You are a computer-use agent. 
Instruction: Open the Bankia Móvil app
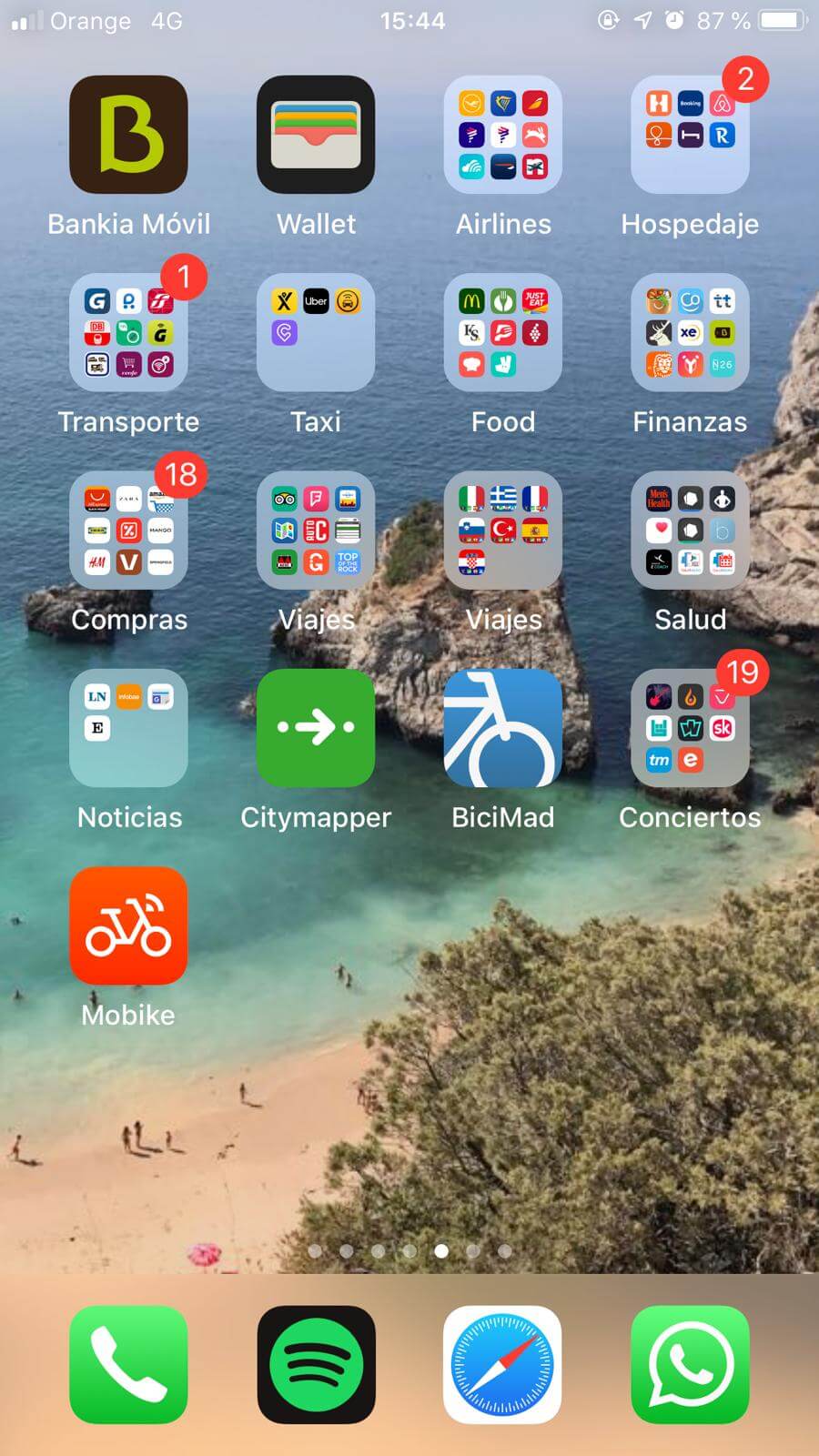(x=128, y=135)
